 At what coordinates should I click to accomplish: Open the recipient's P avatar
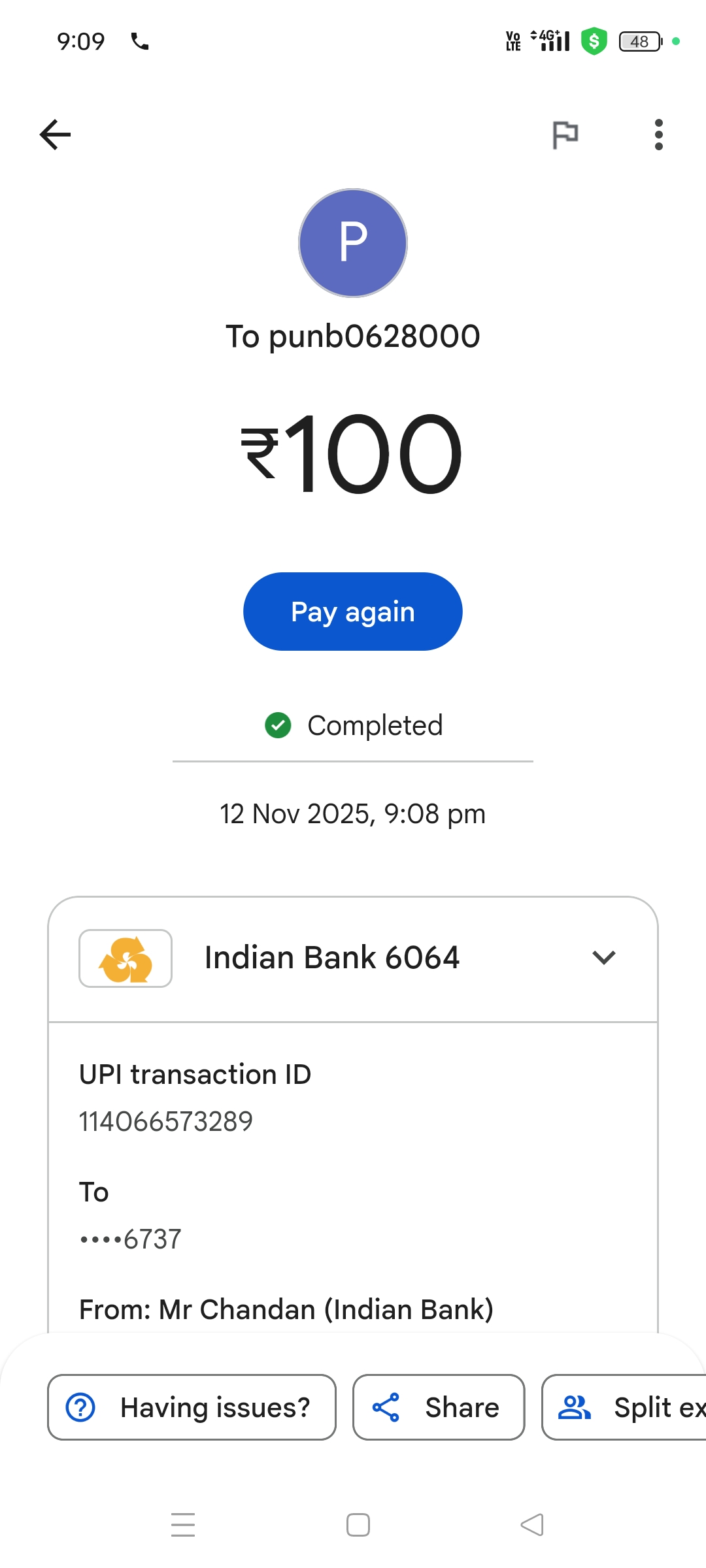[353, 243]
